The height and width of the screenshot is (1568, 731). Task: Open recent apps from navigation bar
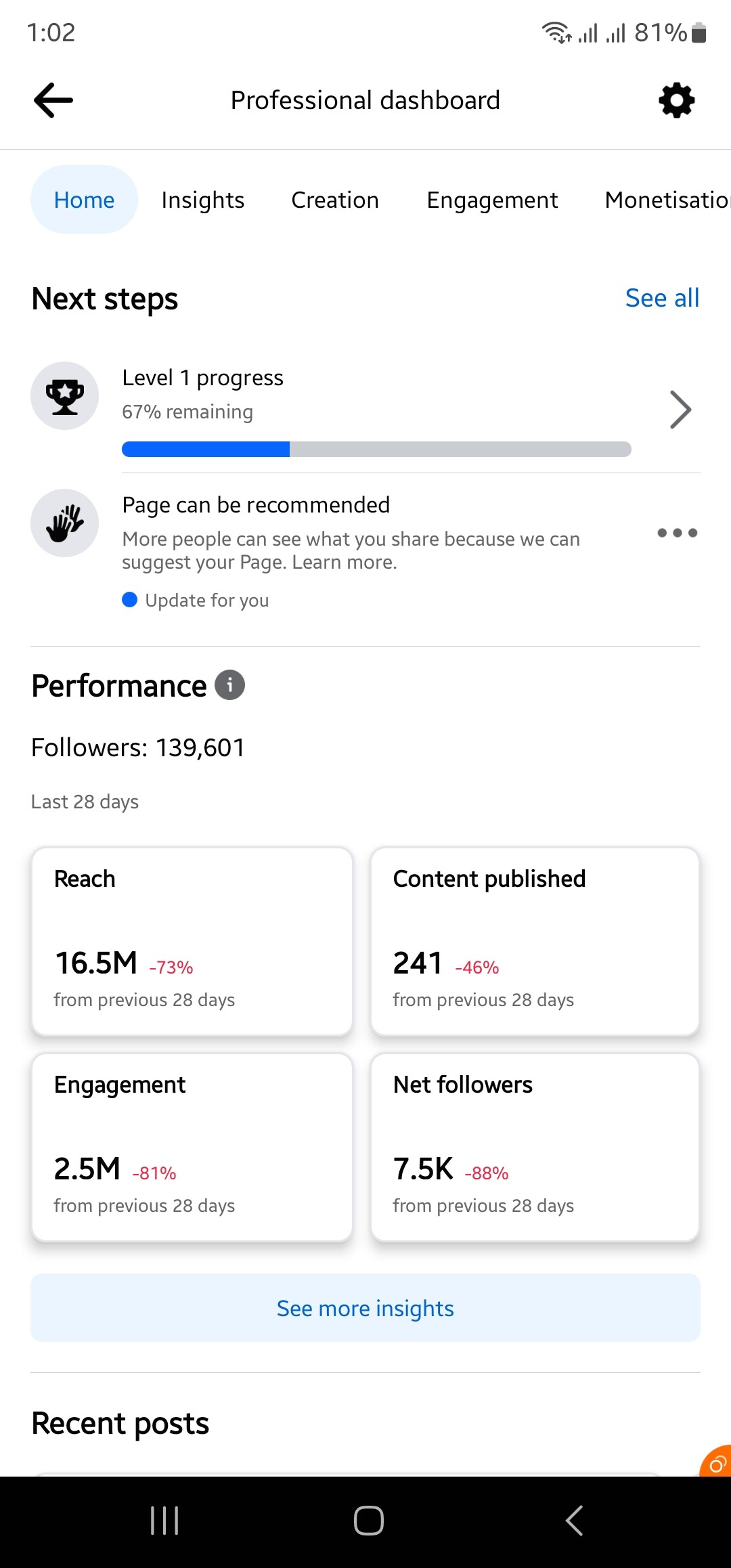[x=164, y=1521]
